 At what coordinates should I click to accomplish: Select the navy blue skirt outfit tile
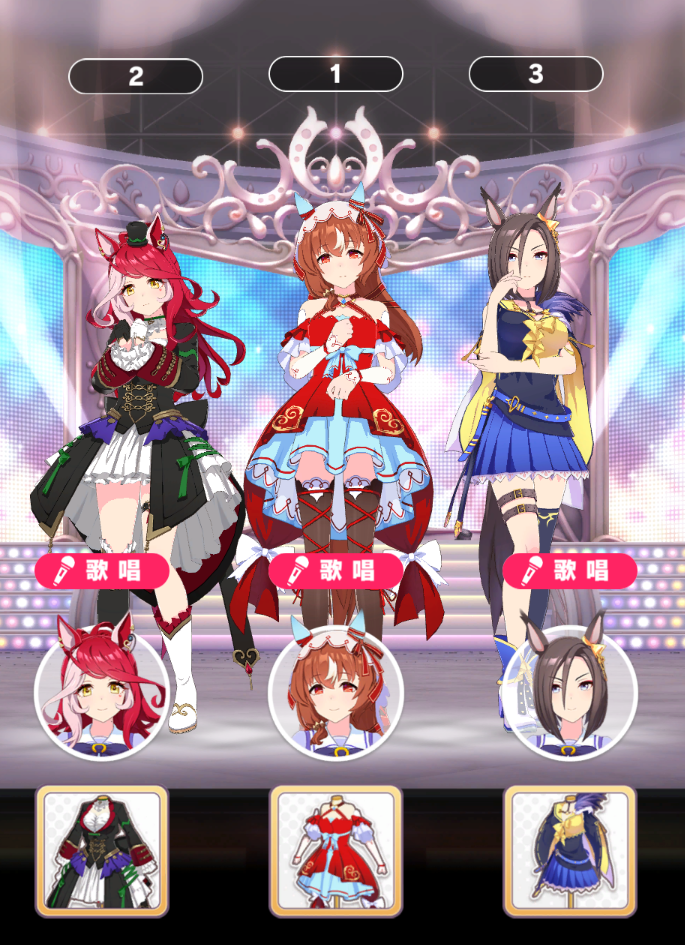569,851
